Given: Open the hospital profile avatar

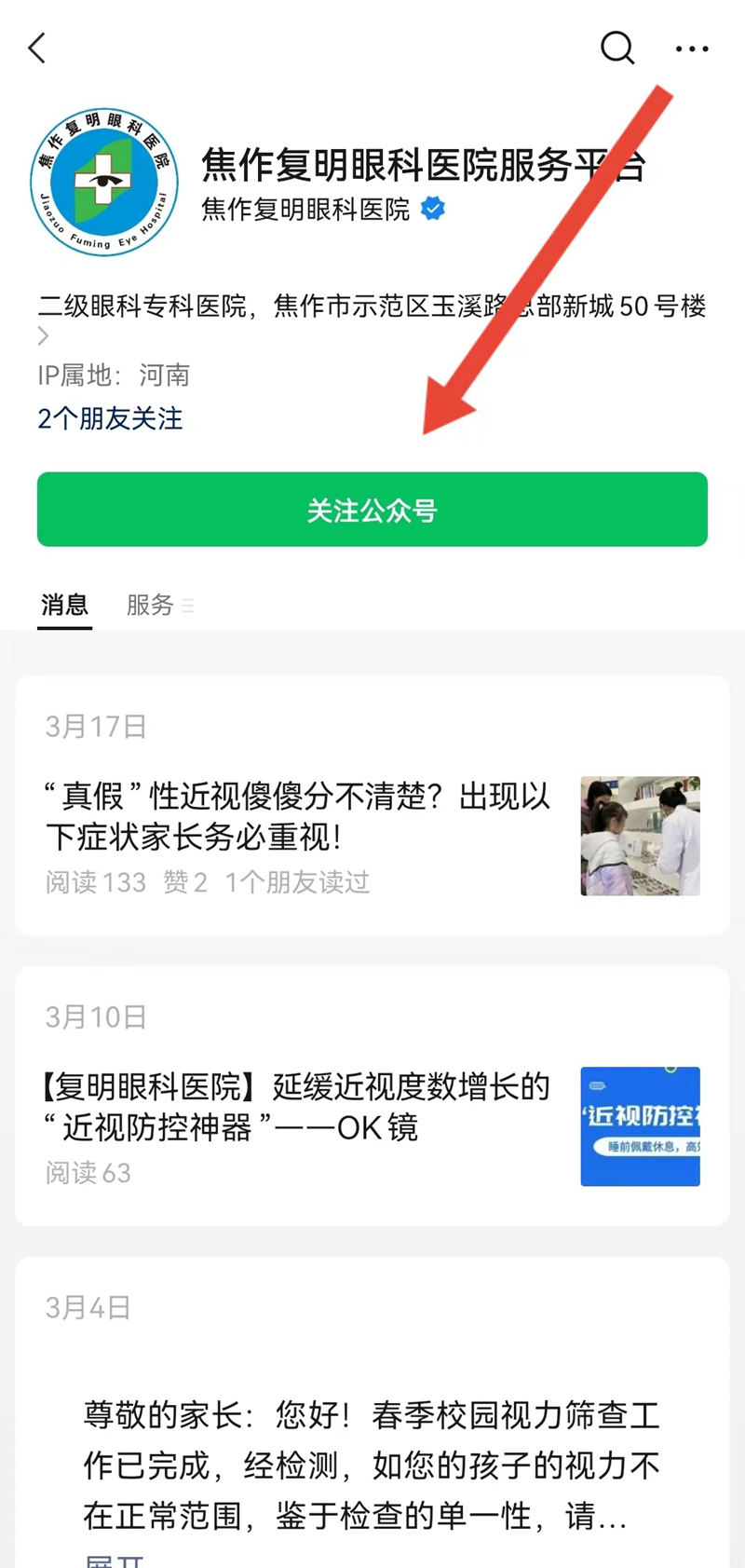Looking at the screenshot, I should point(103,182).
